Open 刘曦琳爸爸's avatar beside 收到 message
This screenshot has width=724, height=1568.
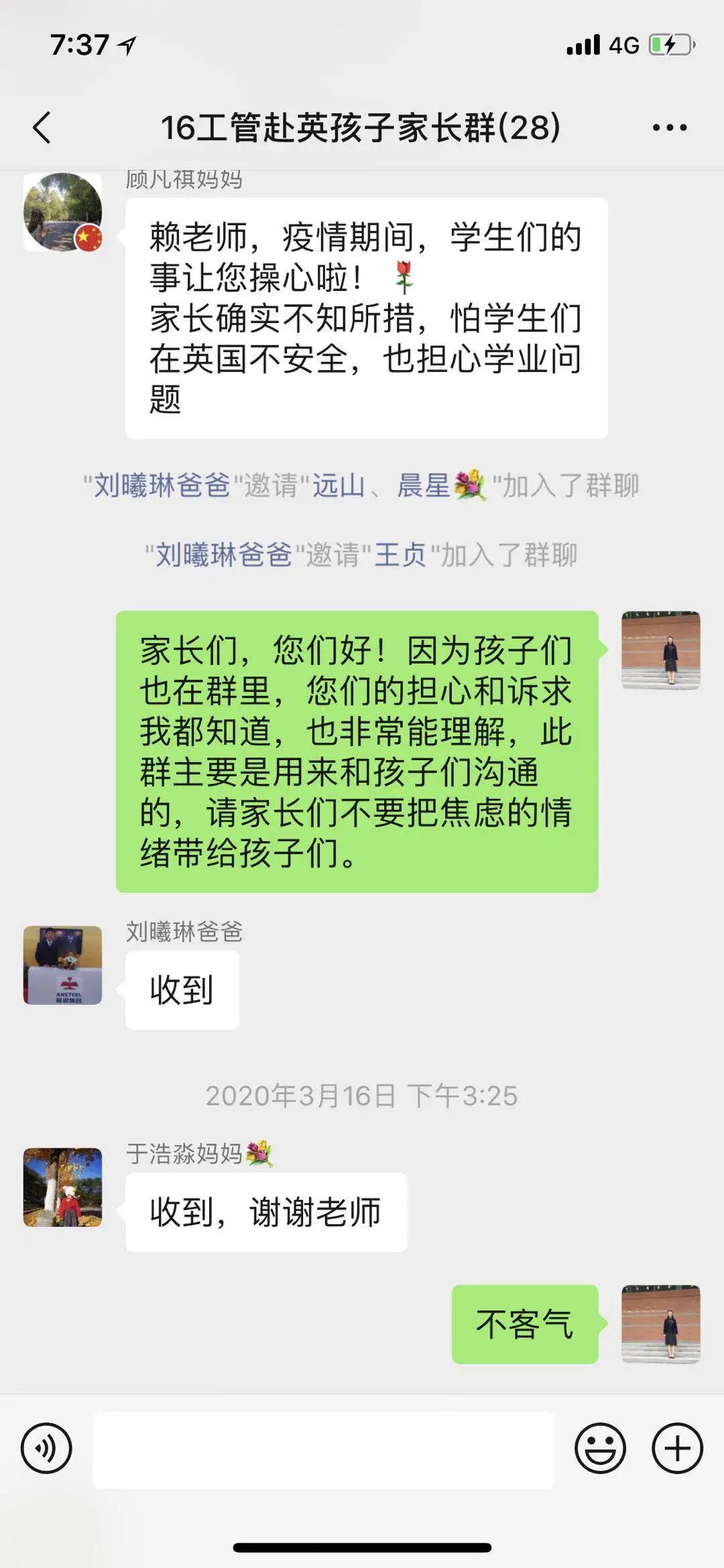coord(63,965)
